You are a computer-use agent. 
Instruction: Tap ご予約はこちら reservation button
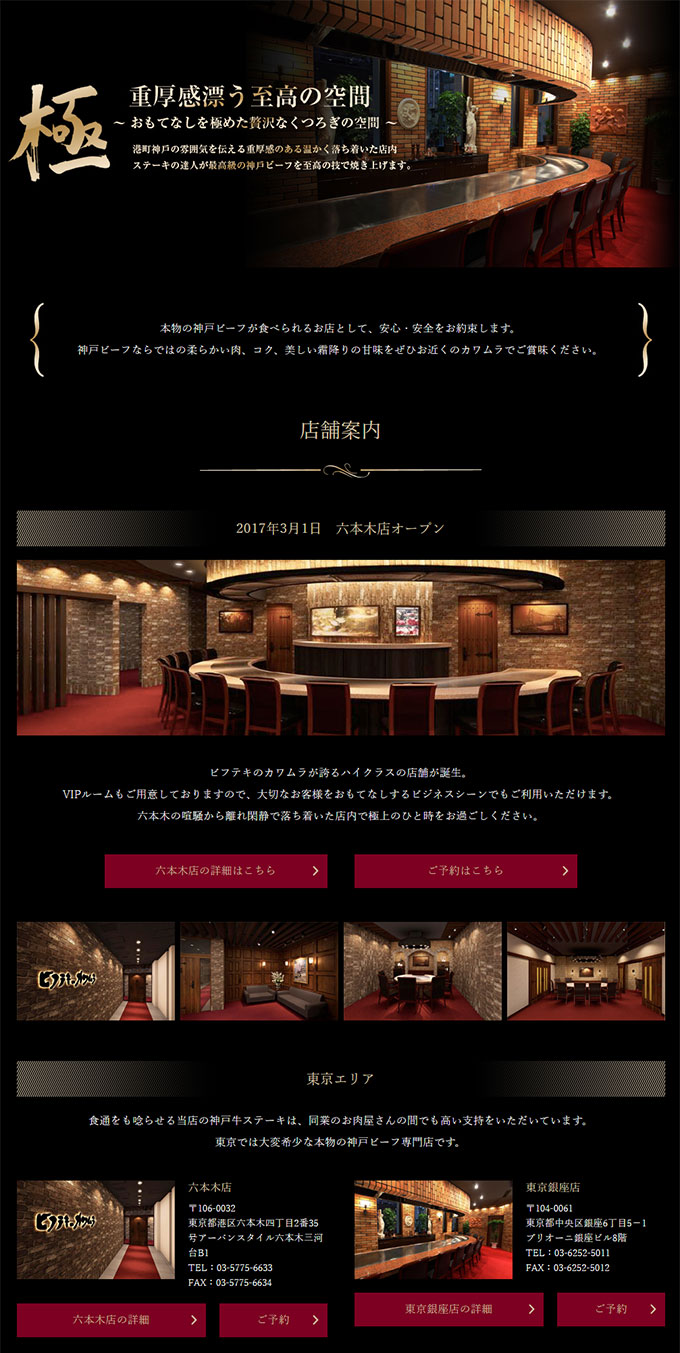[x=465, y=871]
